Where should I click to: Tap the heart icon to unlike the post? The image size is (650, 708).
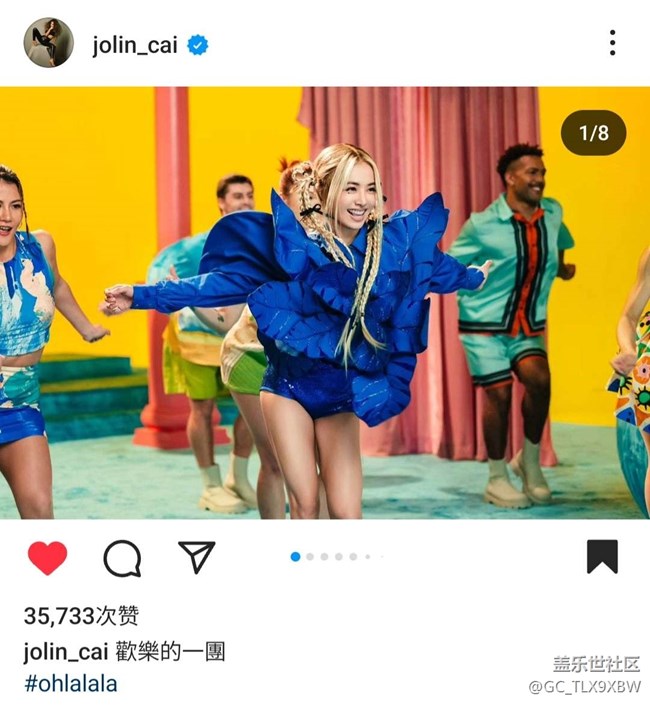47,557
